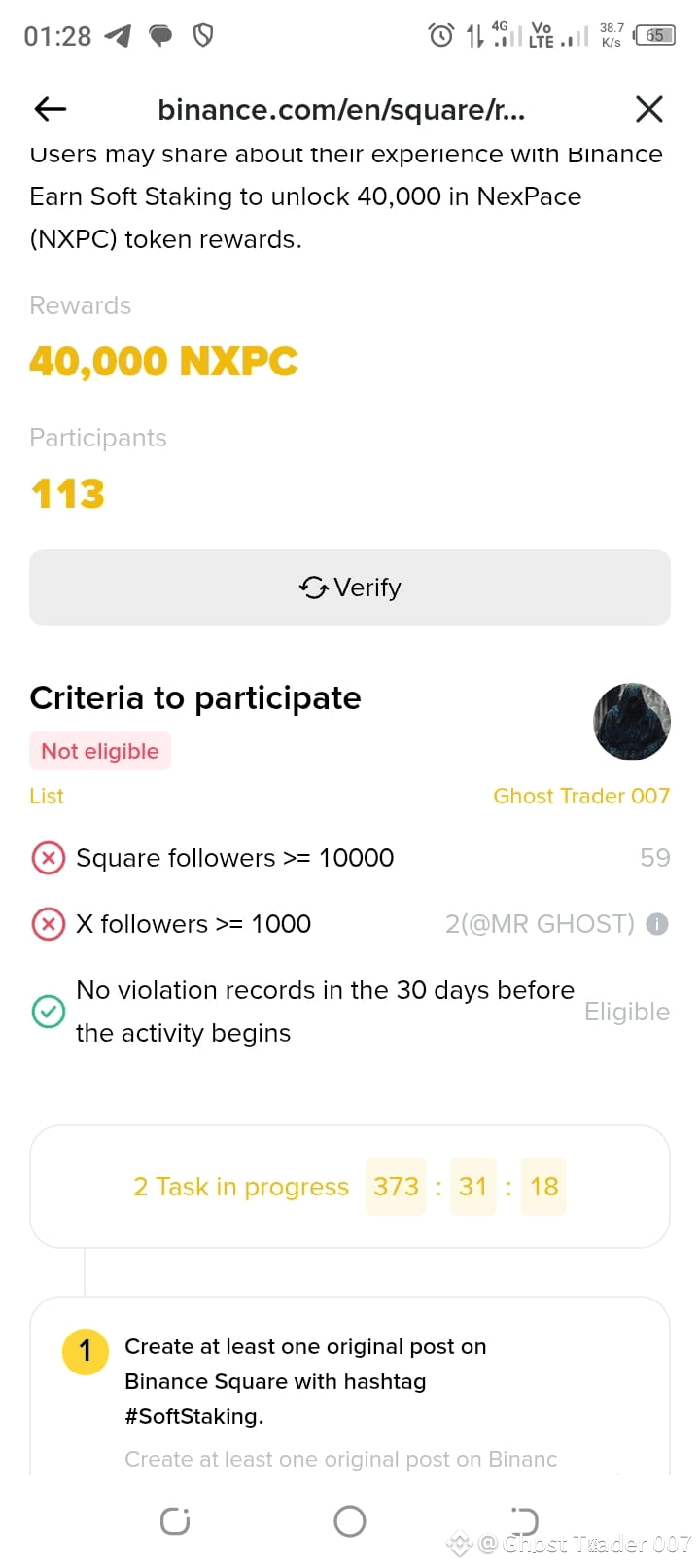Tap the circular home button in the navigation bar
700x1568 pixels.
tap(350, 1520)
